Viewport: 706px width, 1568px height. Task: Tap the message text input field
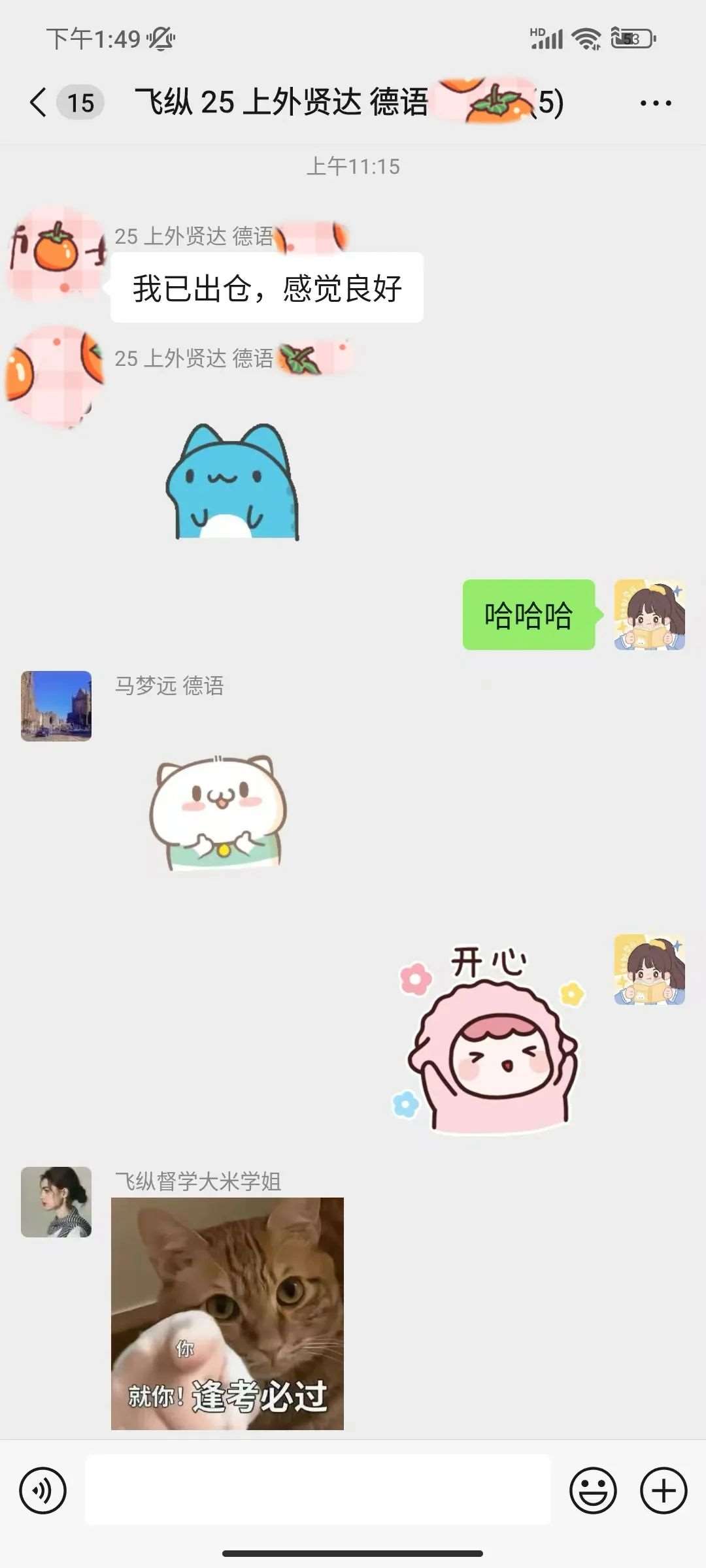pos(318,1491)
